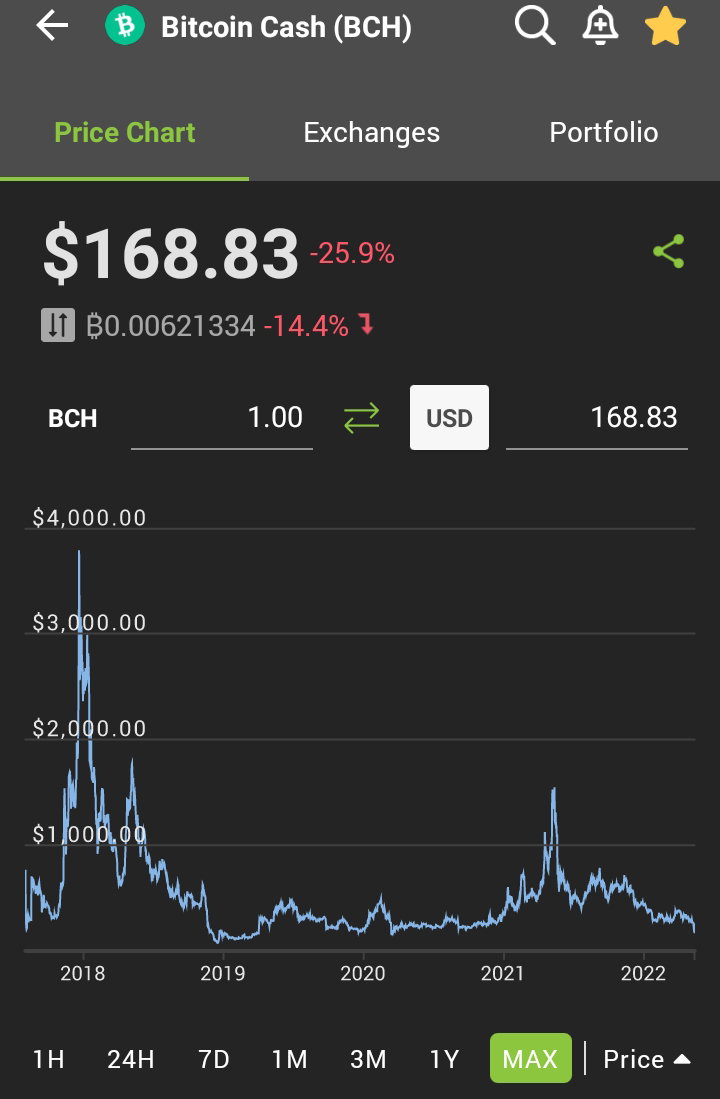This screenshot has height=1099, width=720.
Task: Select the Price Chart tab
Action: (x=125, y=132)
